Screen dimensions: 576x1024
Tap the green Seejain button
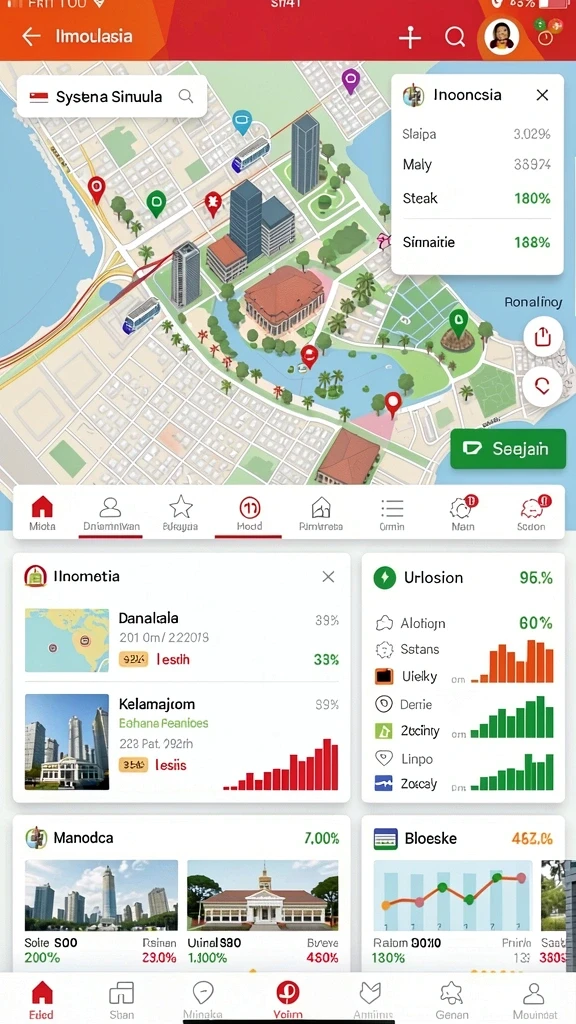(x=507, y=449)
